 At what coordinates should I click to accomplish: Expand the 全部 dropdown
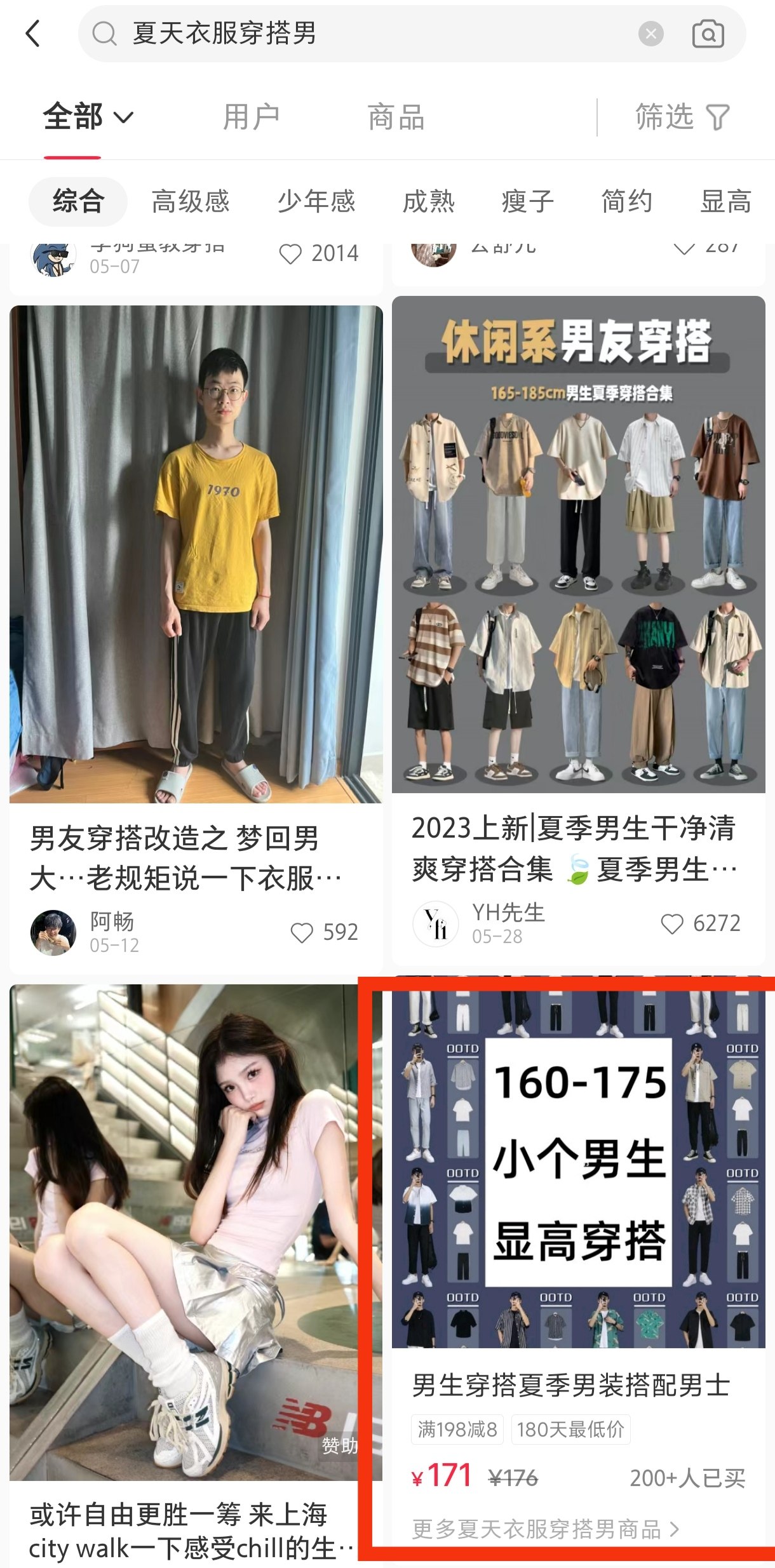[x=88, y=117]
